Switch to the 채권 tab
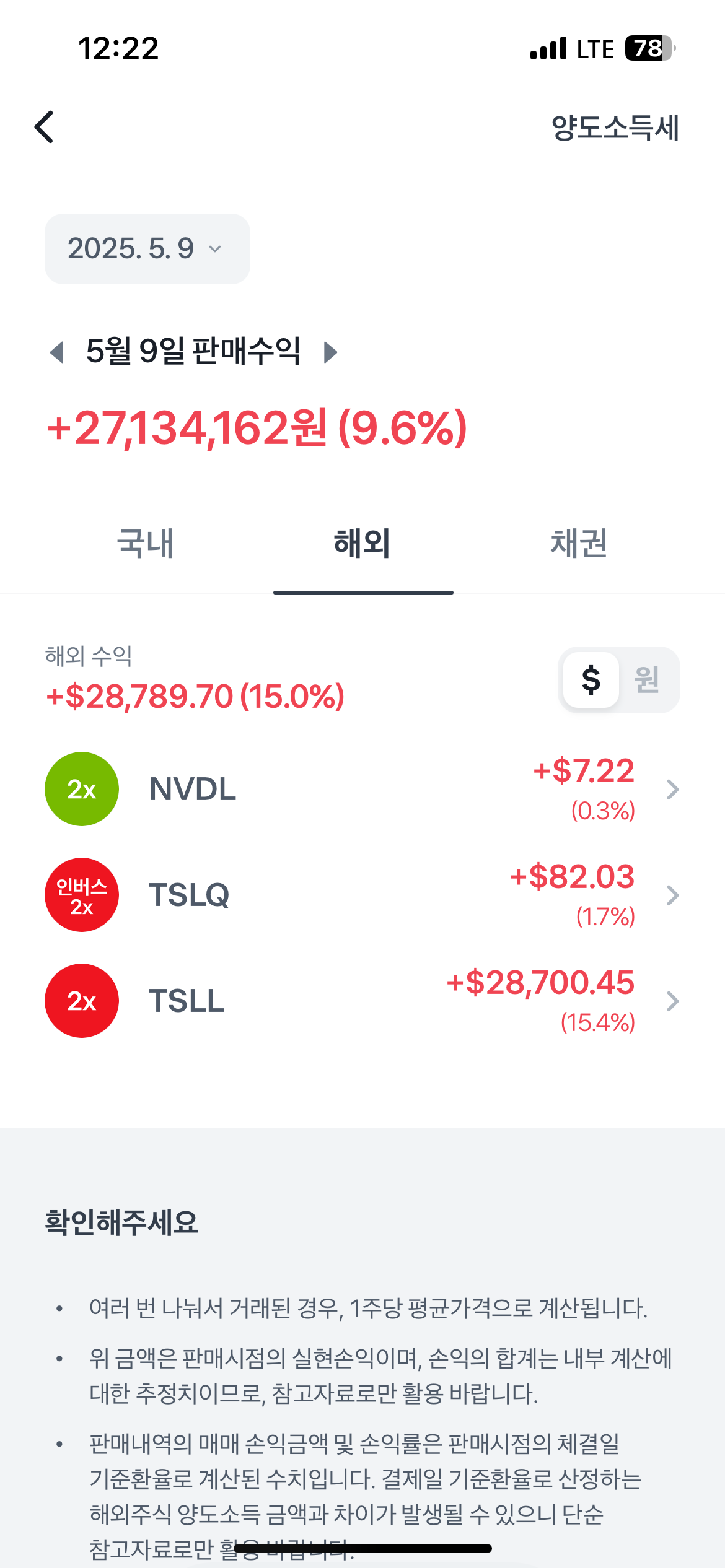This screenshot has height=1568, width=725. tap(579, 544)
